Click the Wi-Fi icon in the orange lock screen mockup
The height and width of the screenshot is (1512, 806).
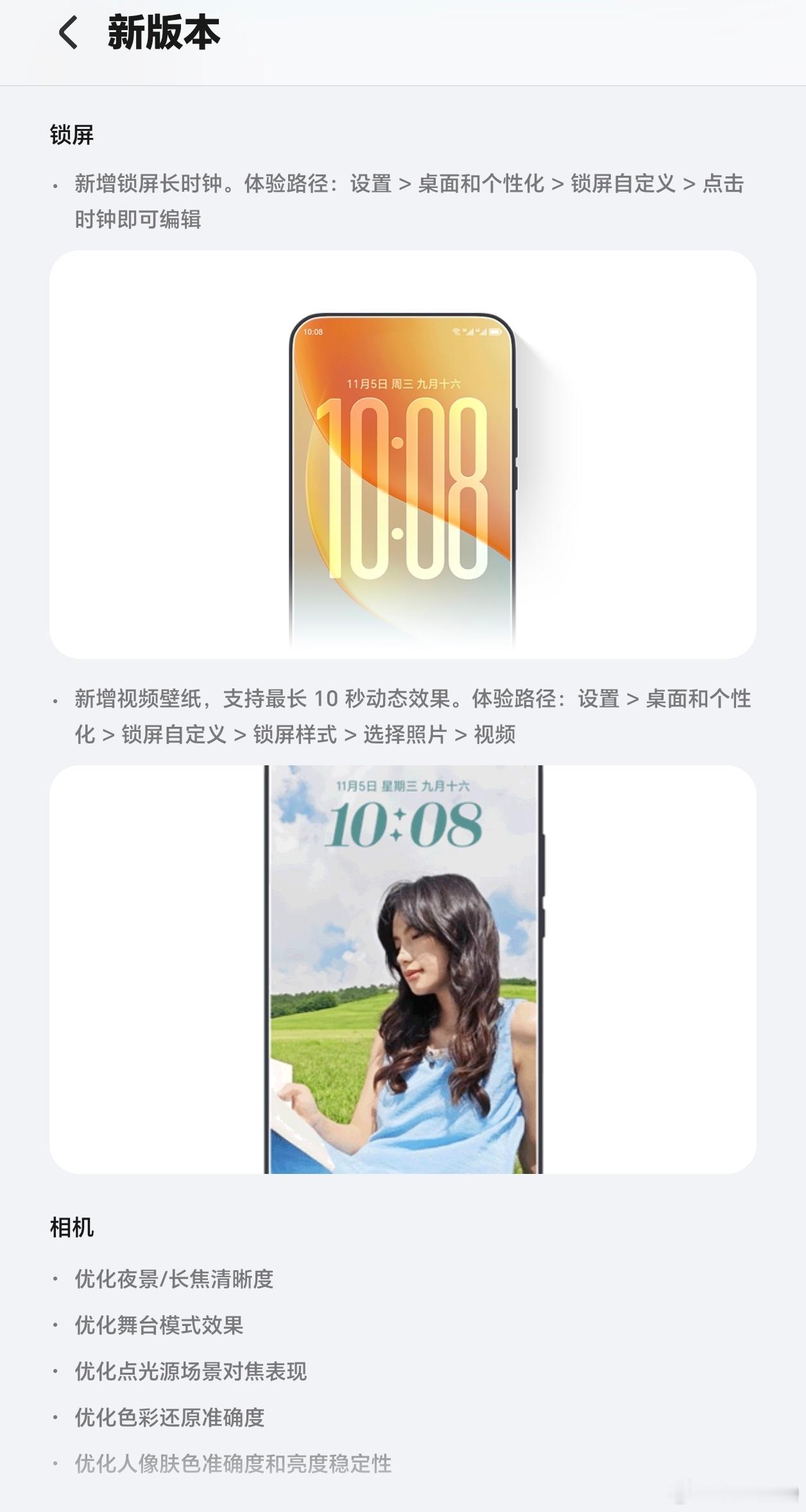[457, 332]
